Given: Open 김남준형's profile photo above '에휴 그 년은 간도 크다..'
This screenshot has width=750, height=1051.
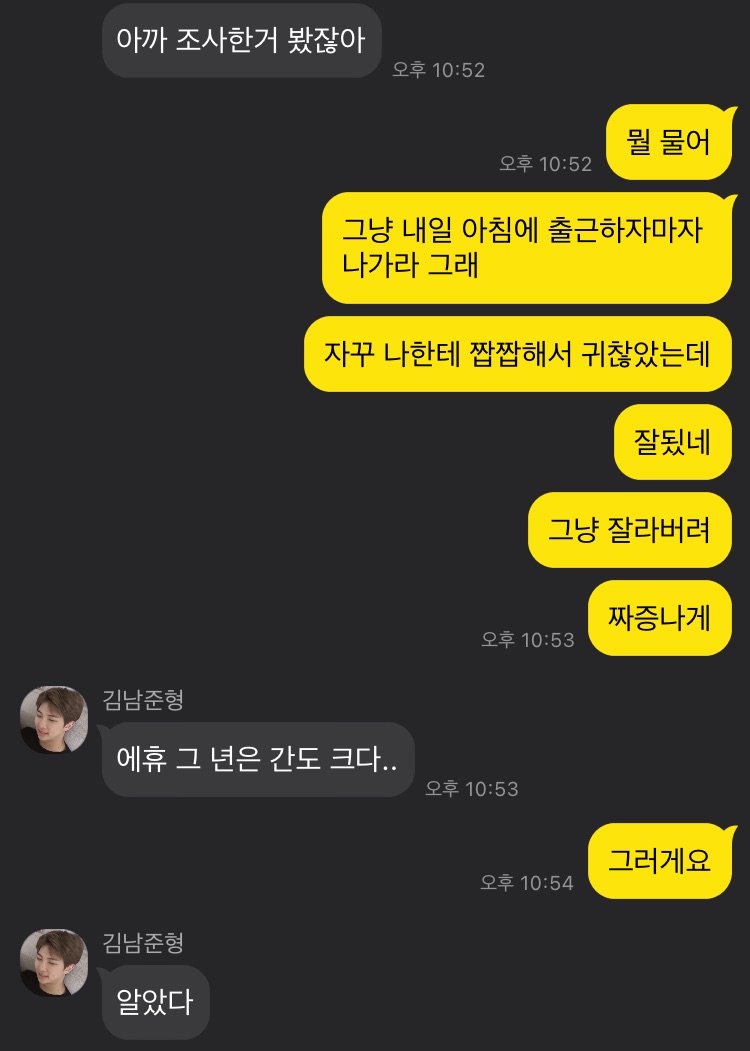Looking at the screenshot, I should [x=54, y=720].
